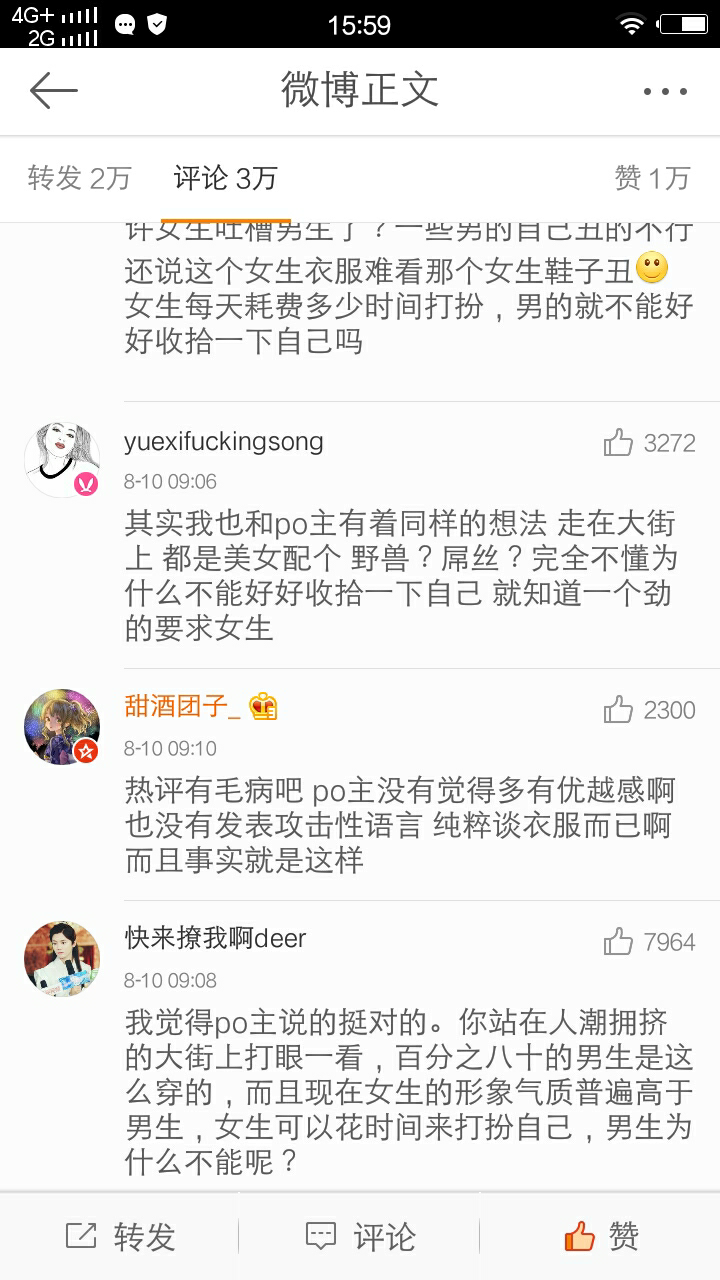Viewport: 720px width, 1280px height.
Task: Tap the badge icon on 甜酒团子_'s avatar
Action: (85, 751)
